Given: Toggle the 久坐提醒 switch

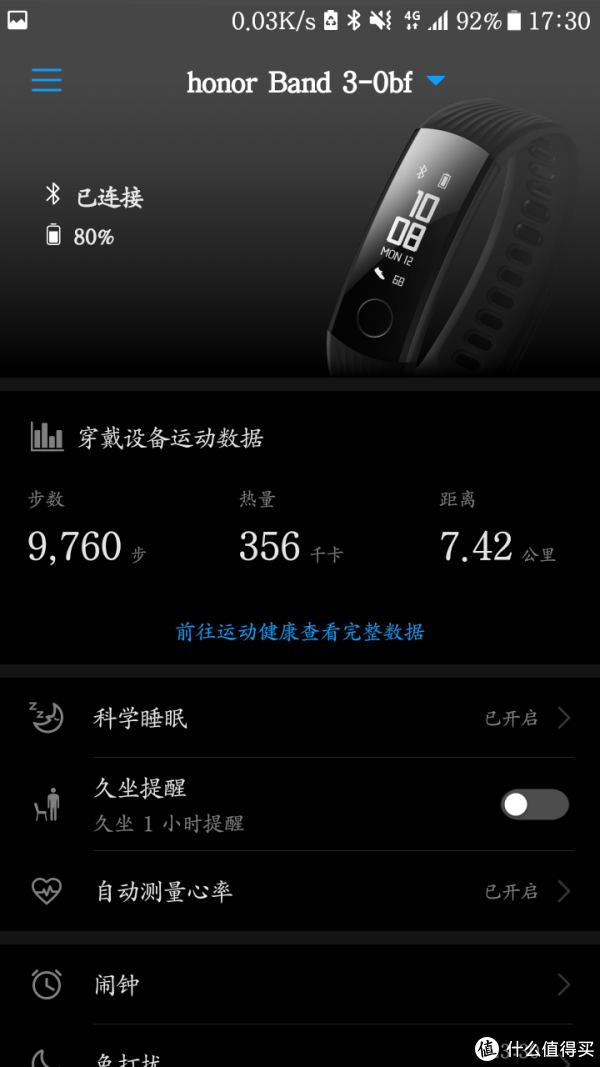Looking at the screenshot, I should coord(535,804).
